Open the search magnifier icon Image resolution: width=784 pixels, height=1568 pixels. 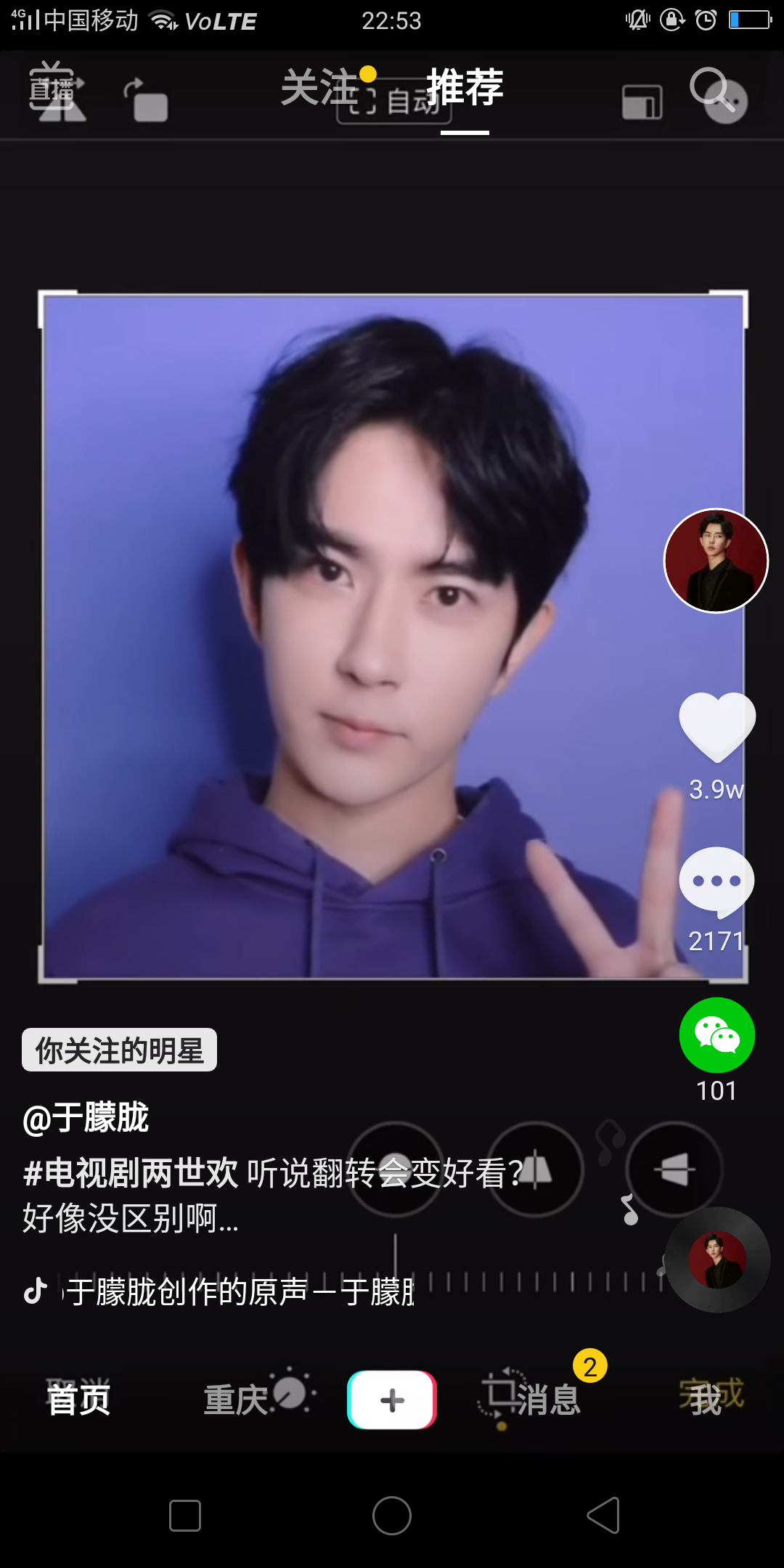pyautogui.click(x=711, y=90)
